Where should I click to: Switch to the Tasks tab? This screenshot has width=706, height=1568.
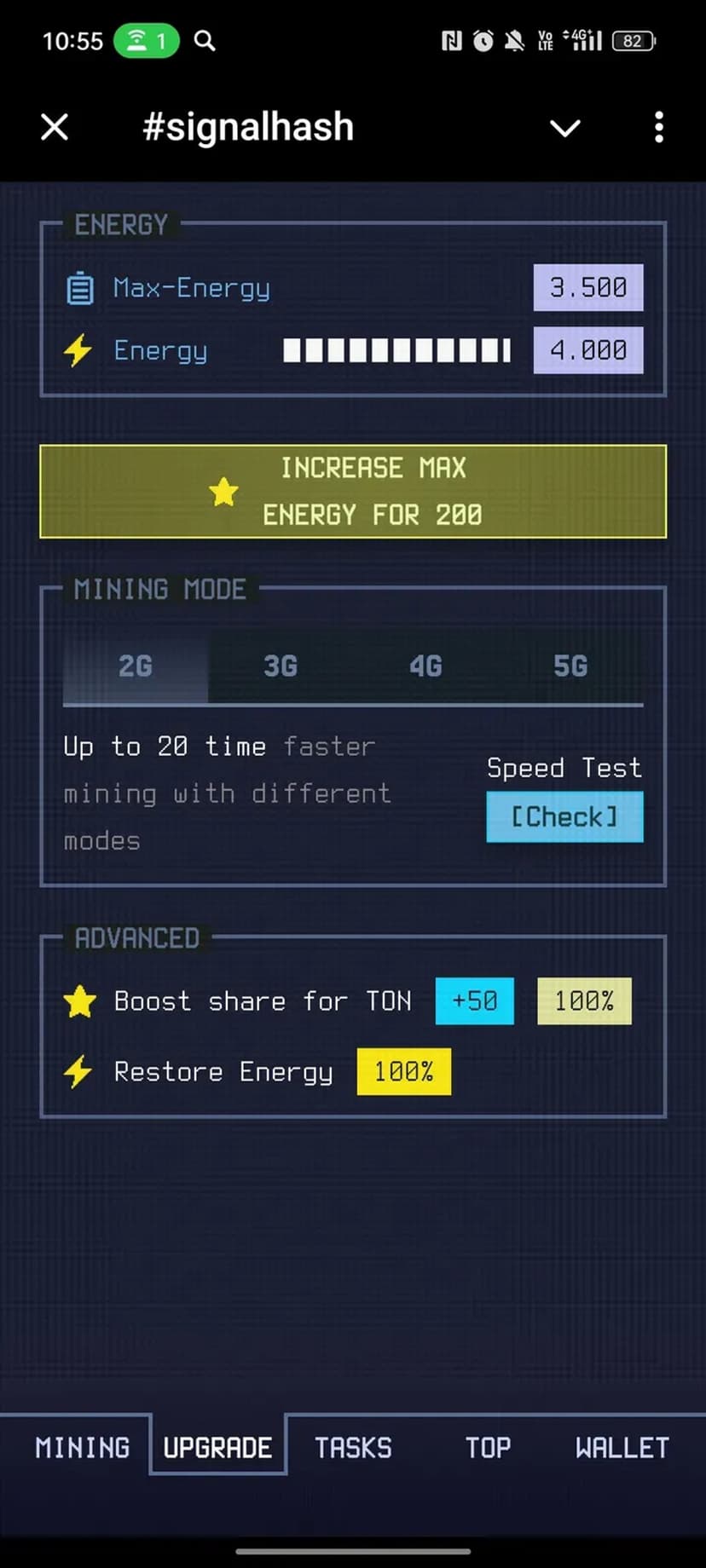tap(353, 1447)
